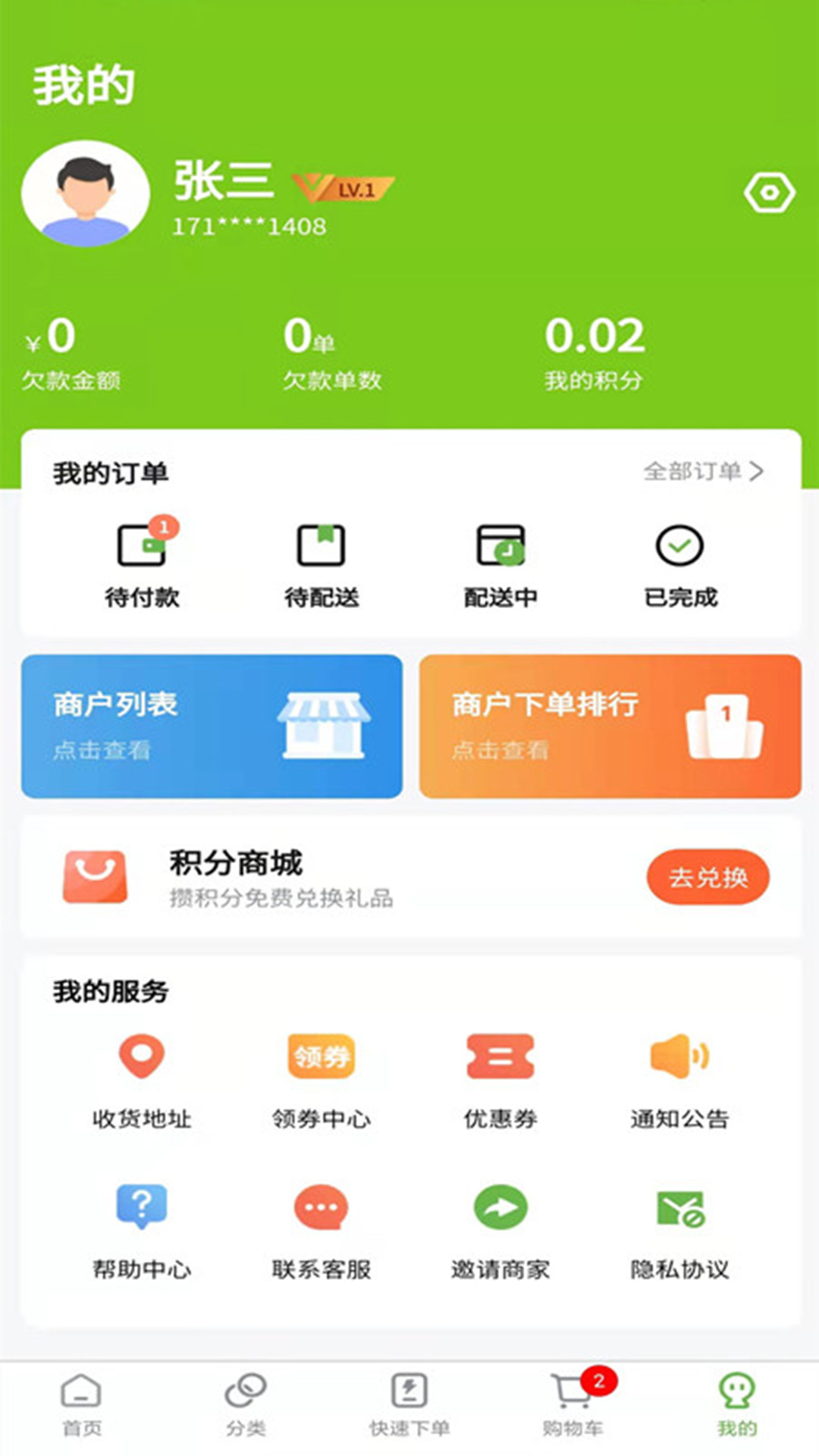The height and width of the screenshot is (1456, 819).
Task: Open 分类 categories tab
Action: [x=245, y=1410]
